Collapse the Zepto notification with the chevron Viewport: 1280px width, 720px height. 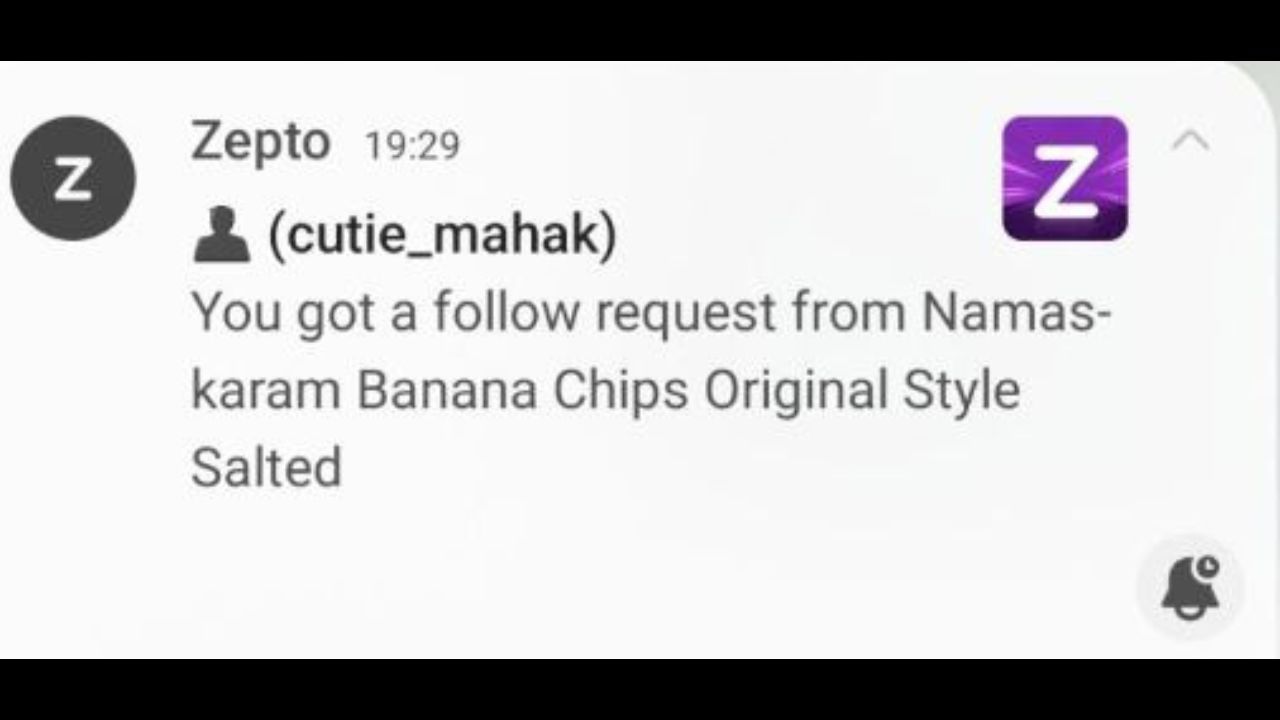tap(1189, 142)
